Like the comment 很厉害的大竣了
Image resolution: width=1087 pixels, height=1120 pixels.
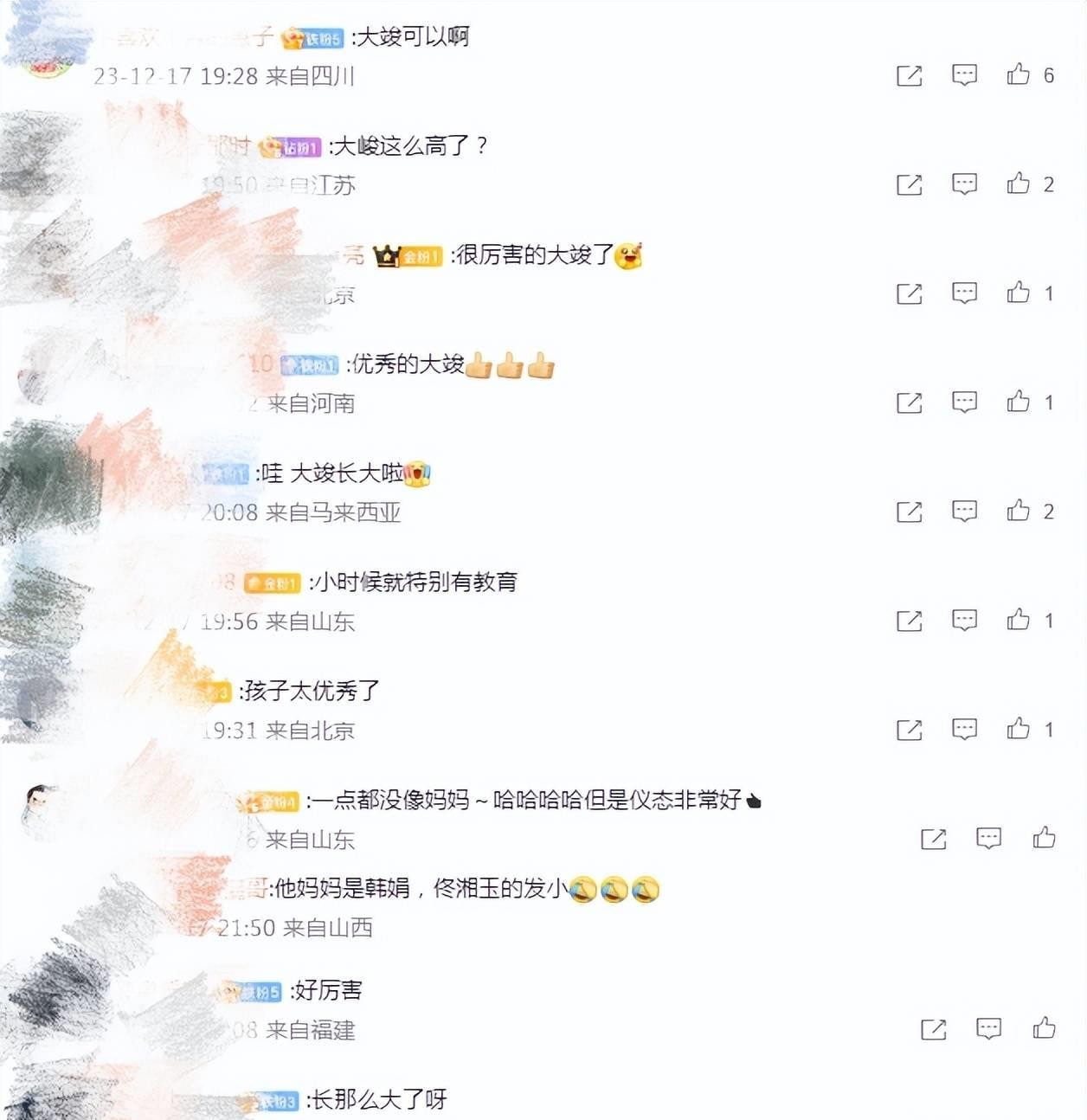pyautogui.click(x=1019, y=293)
